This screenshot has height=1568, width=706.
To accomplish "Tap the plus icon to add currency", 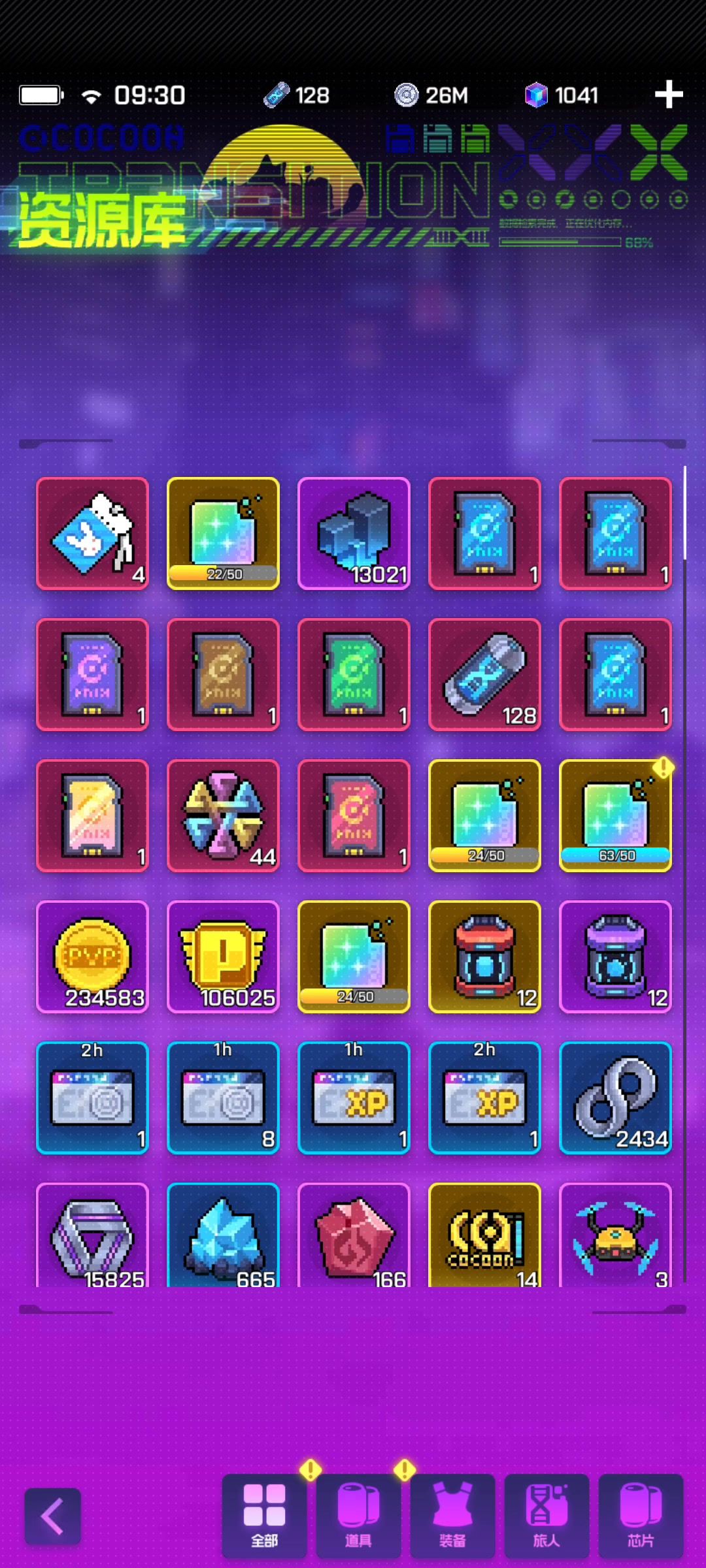I will coord(669,95).
